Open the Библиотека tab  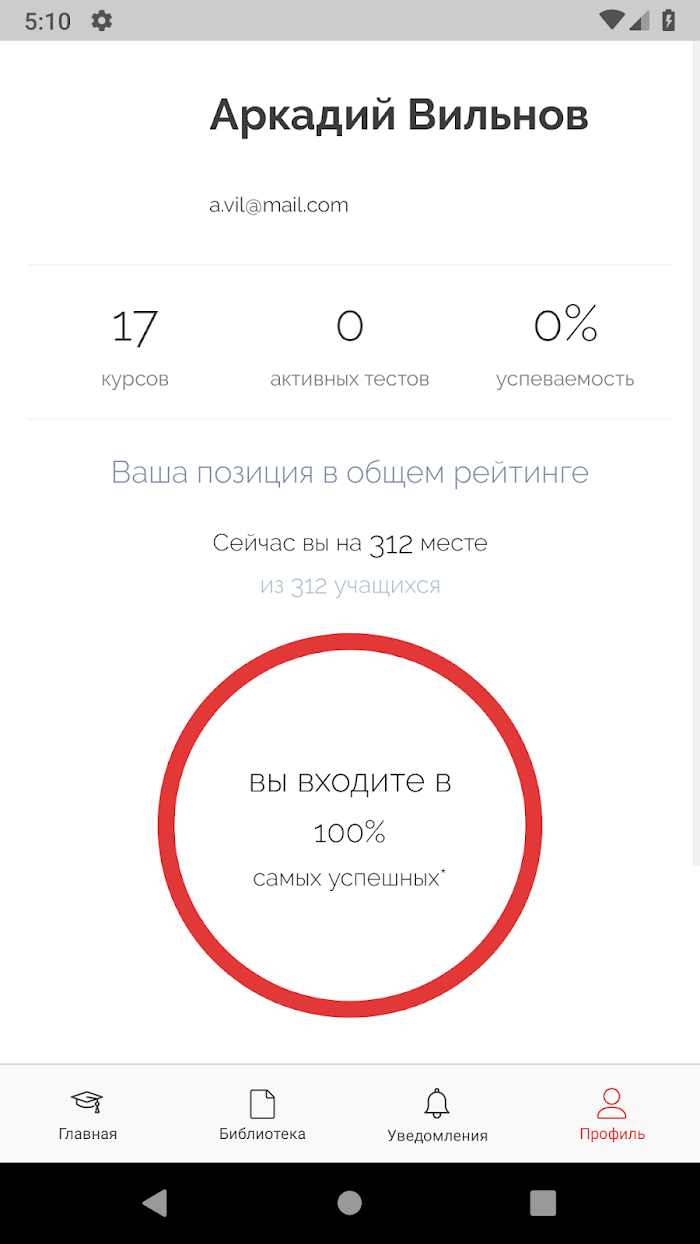click(x=262, y=1114)
